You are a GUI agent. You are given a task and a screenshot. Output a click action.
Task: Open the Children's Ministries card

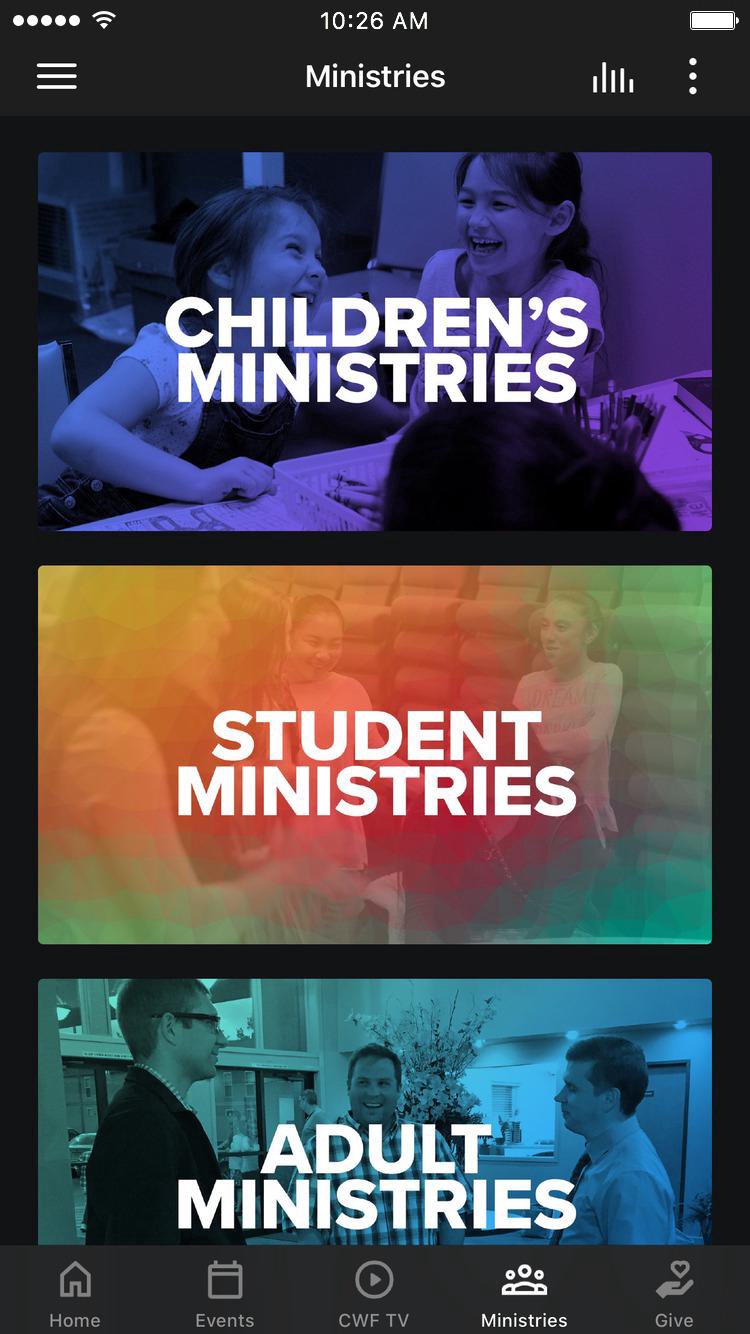(375, 341)
